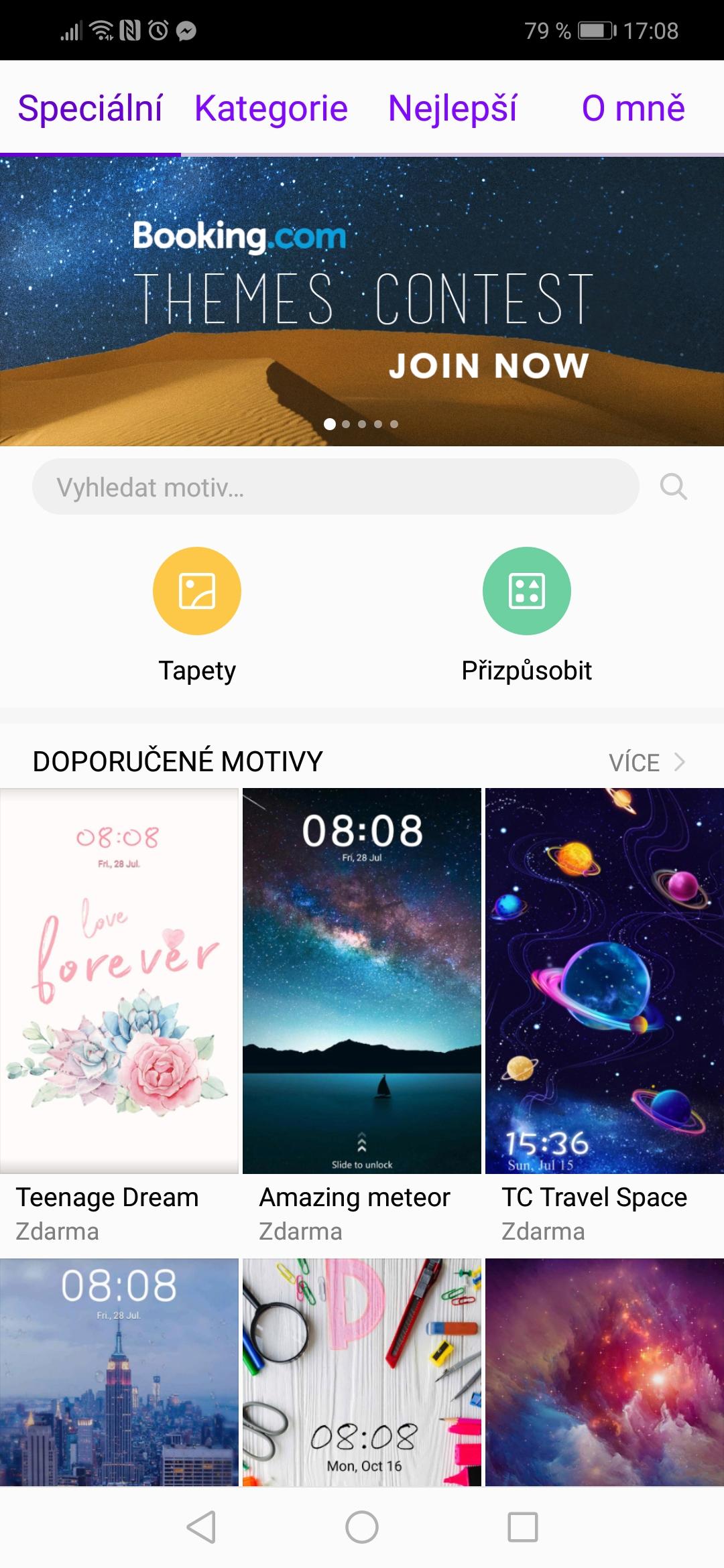Screen dimensions: 724x1568
Task: Go back with the system back button
Action: tap(201, 1527)
